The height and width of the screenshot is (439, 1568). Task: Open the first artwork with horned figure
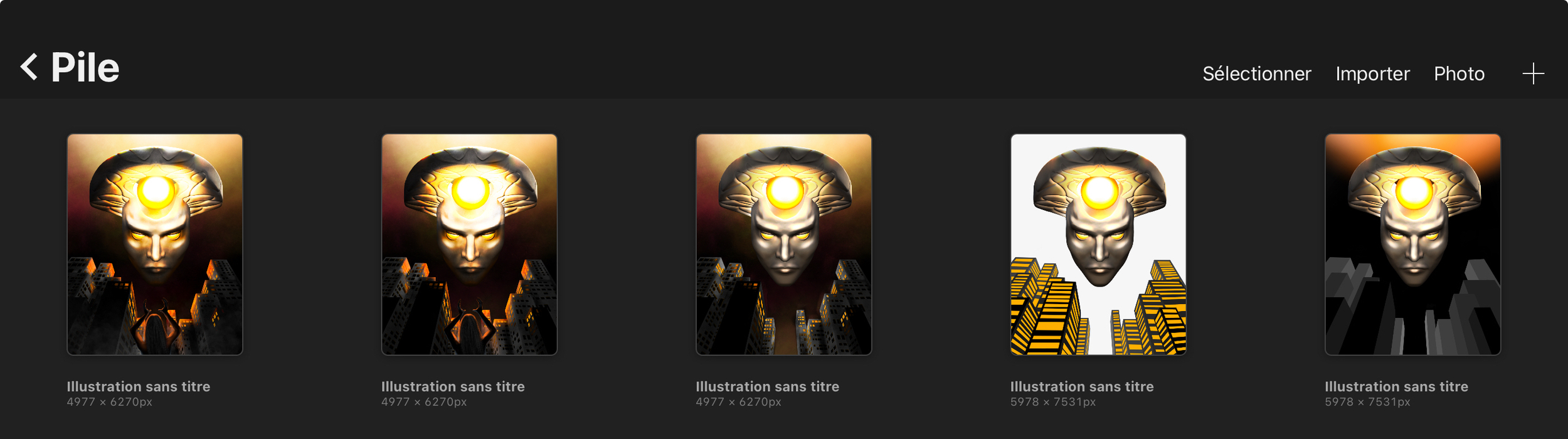tap(155, 245)
